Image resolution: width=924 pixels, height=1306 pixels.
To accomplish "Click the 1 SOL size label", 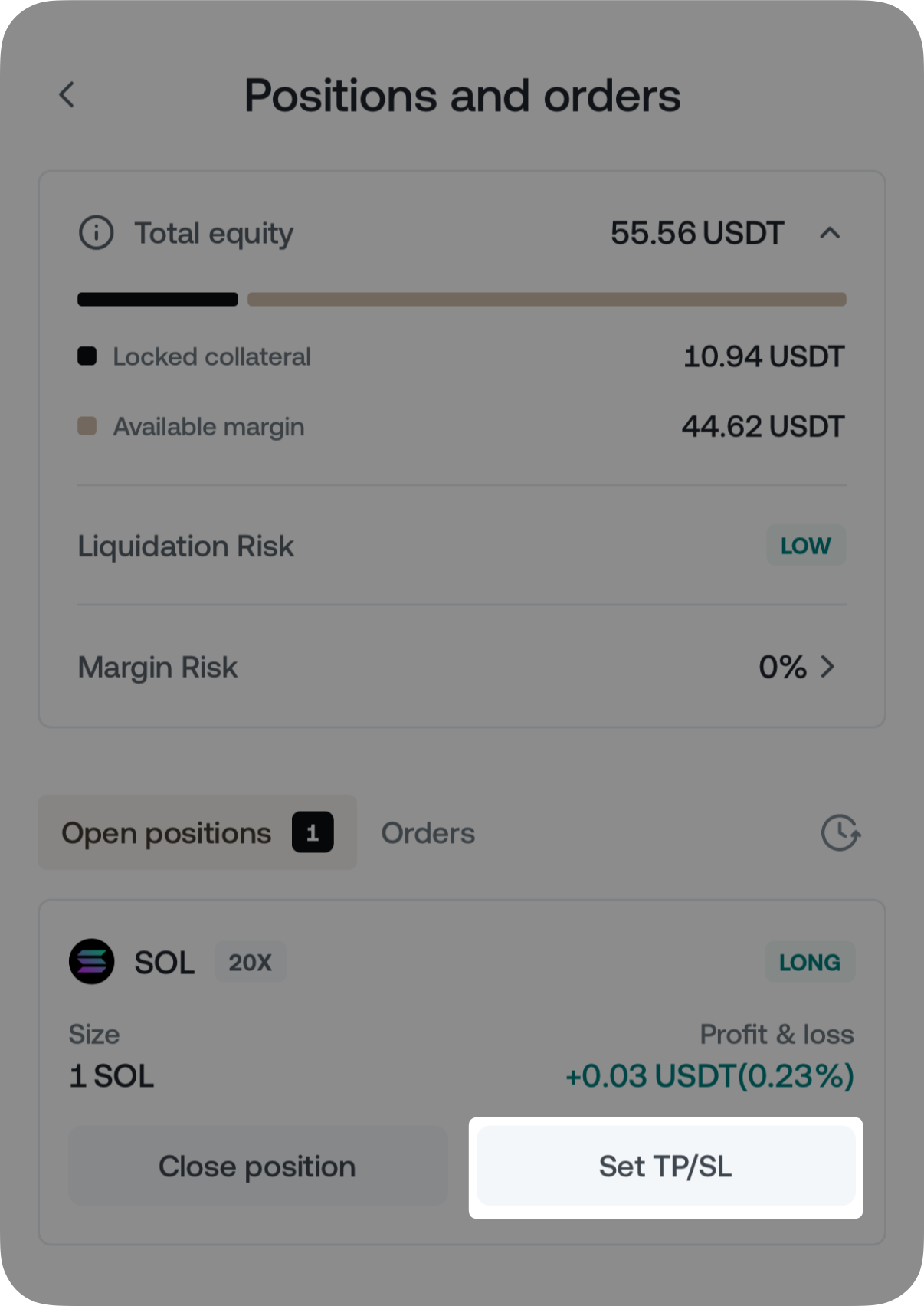I will [110, 1076].
